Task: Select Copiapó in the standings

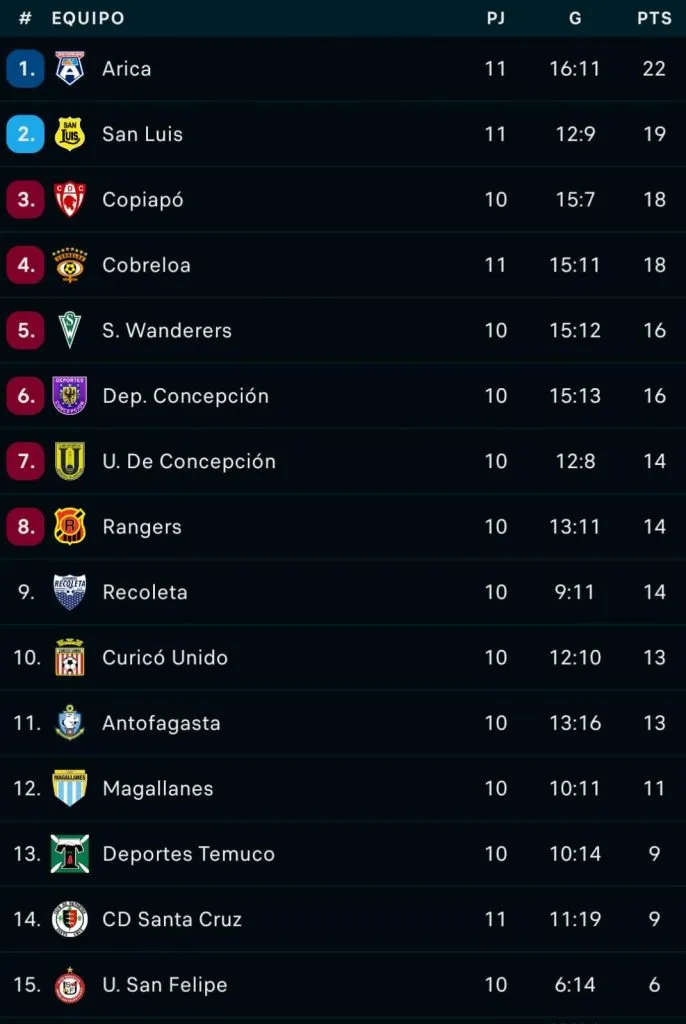Action: 142,200
